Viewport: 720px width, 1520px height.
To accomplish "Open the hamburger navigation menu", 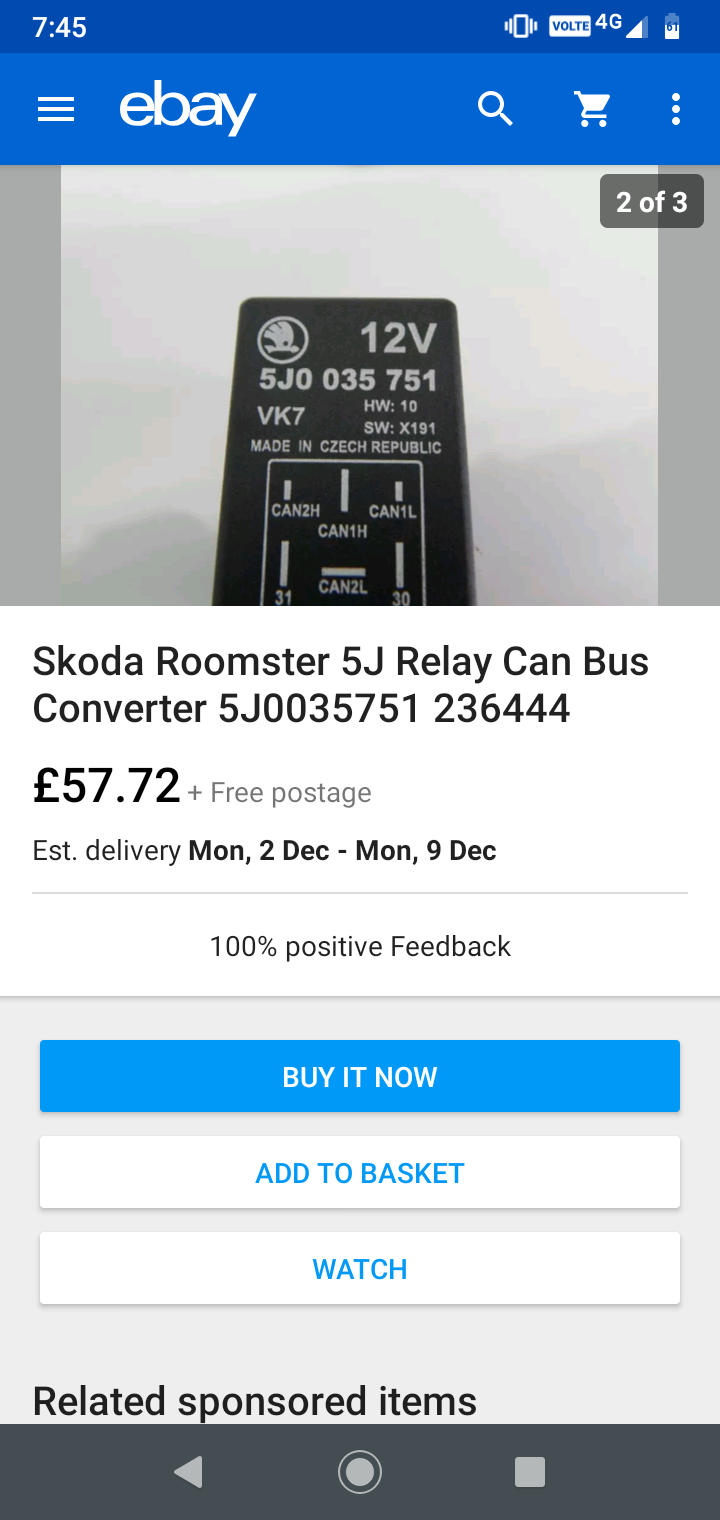I will pyautogui.click(x=56, y=109).
